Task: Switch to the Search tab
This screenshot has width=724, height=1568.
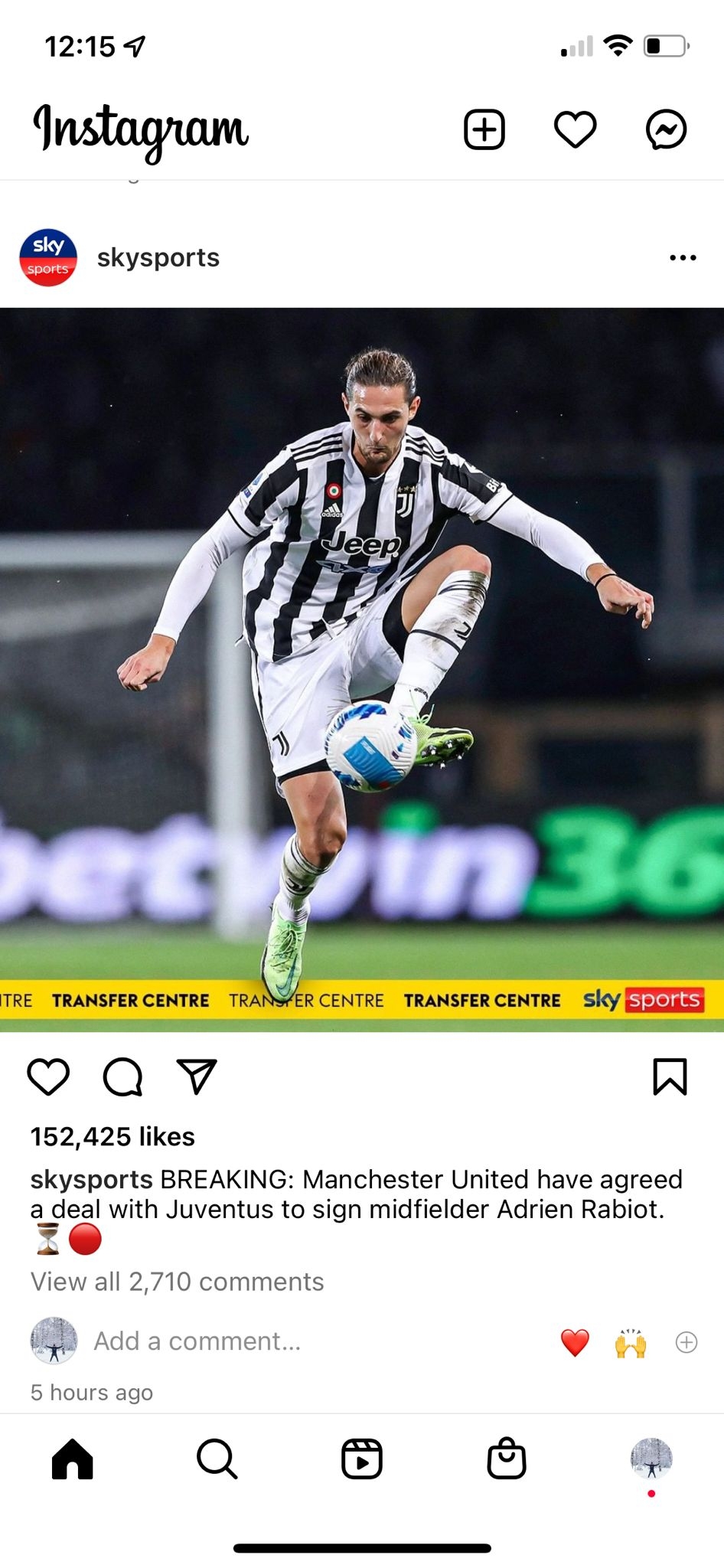Action: 217,1459
